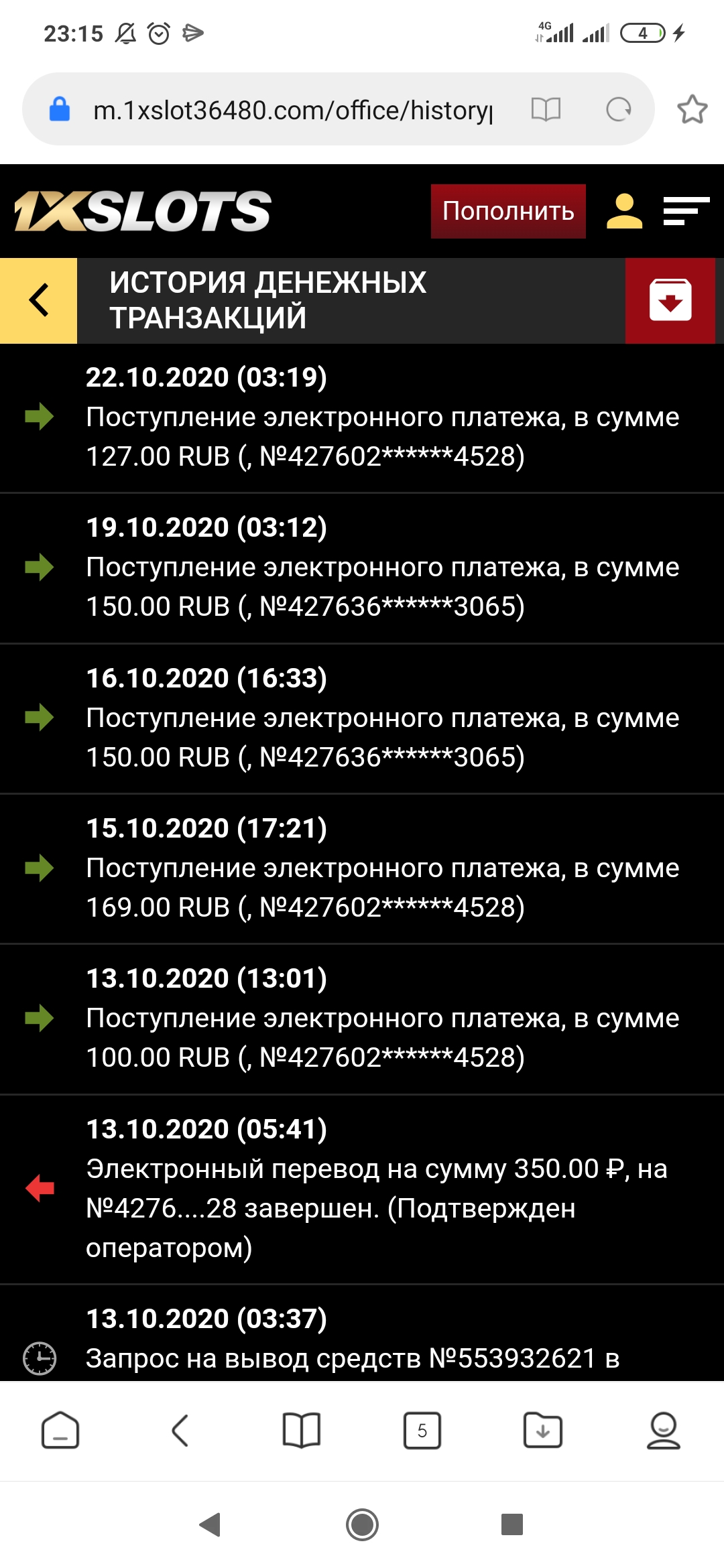Star the current page as favorite
The width and height of the screenshot is (724, 1568).
(x=692, y=109)
